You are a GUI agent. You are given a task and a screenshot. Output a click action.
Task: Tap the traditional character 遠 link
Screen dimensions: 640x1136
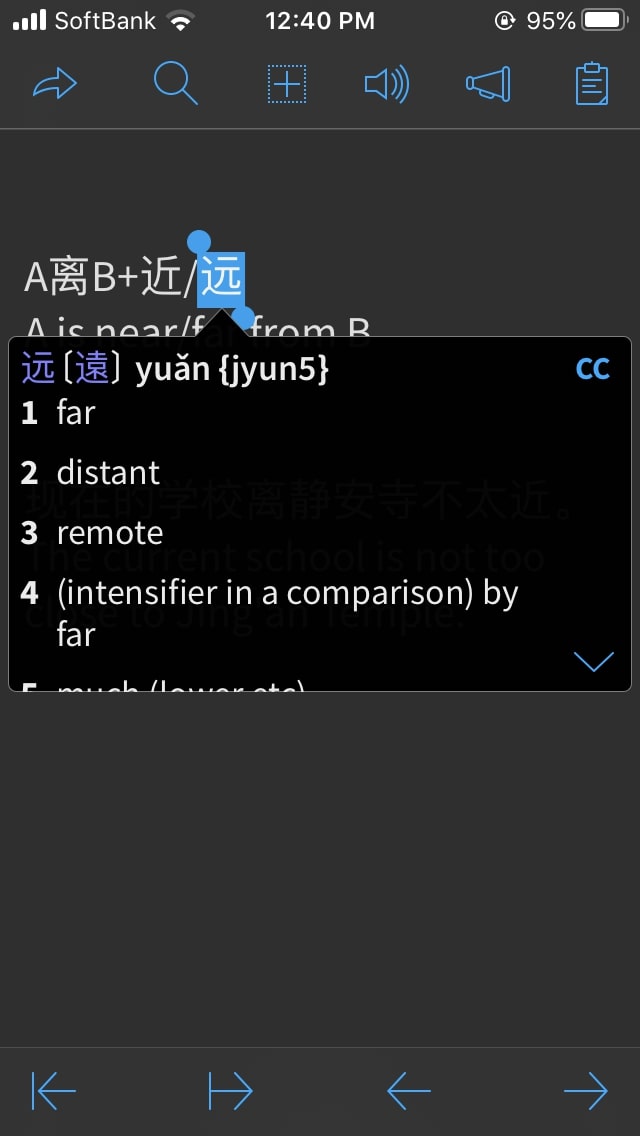click(x=92, y=369)
